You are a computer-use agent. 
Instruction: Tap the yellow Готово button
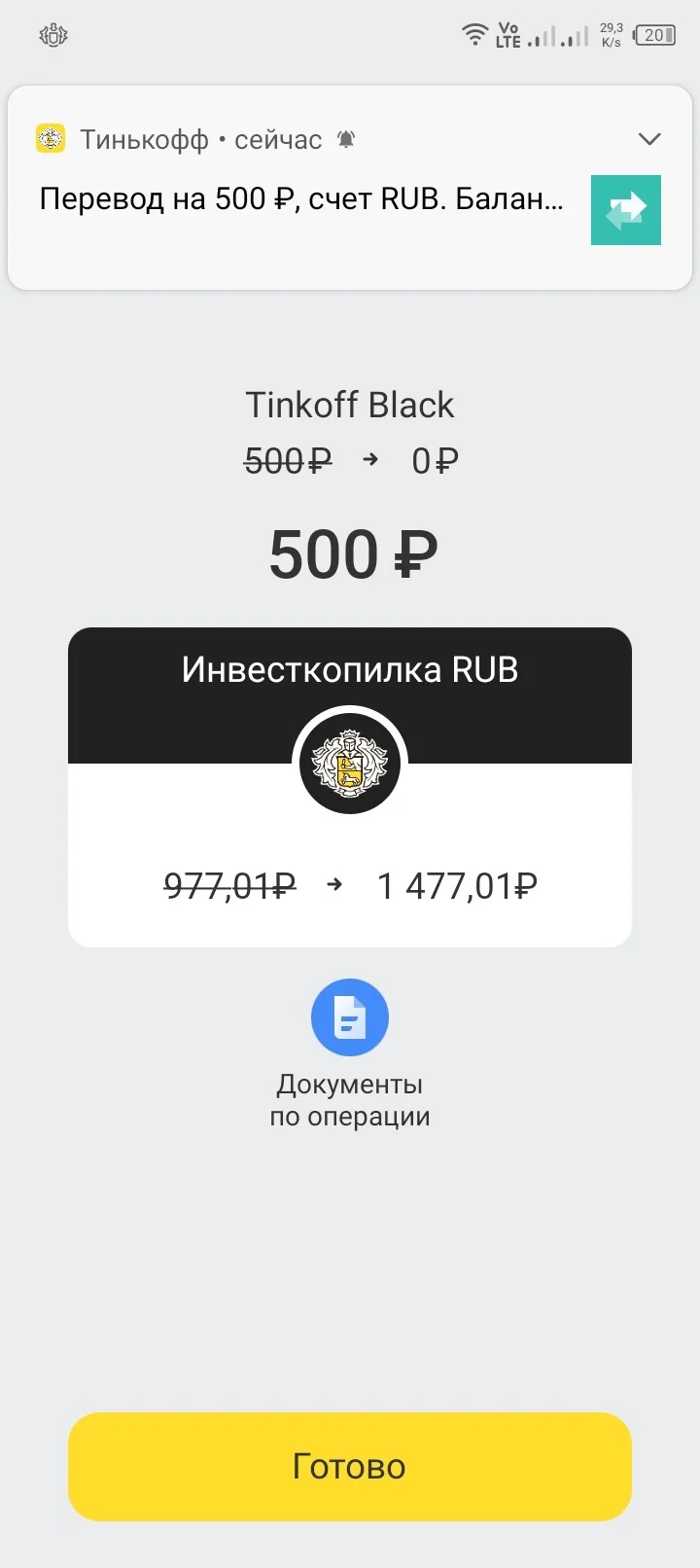point(350,1466)
